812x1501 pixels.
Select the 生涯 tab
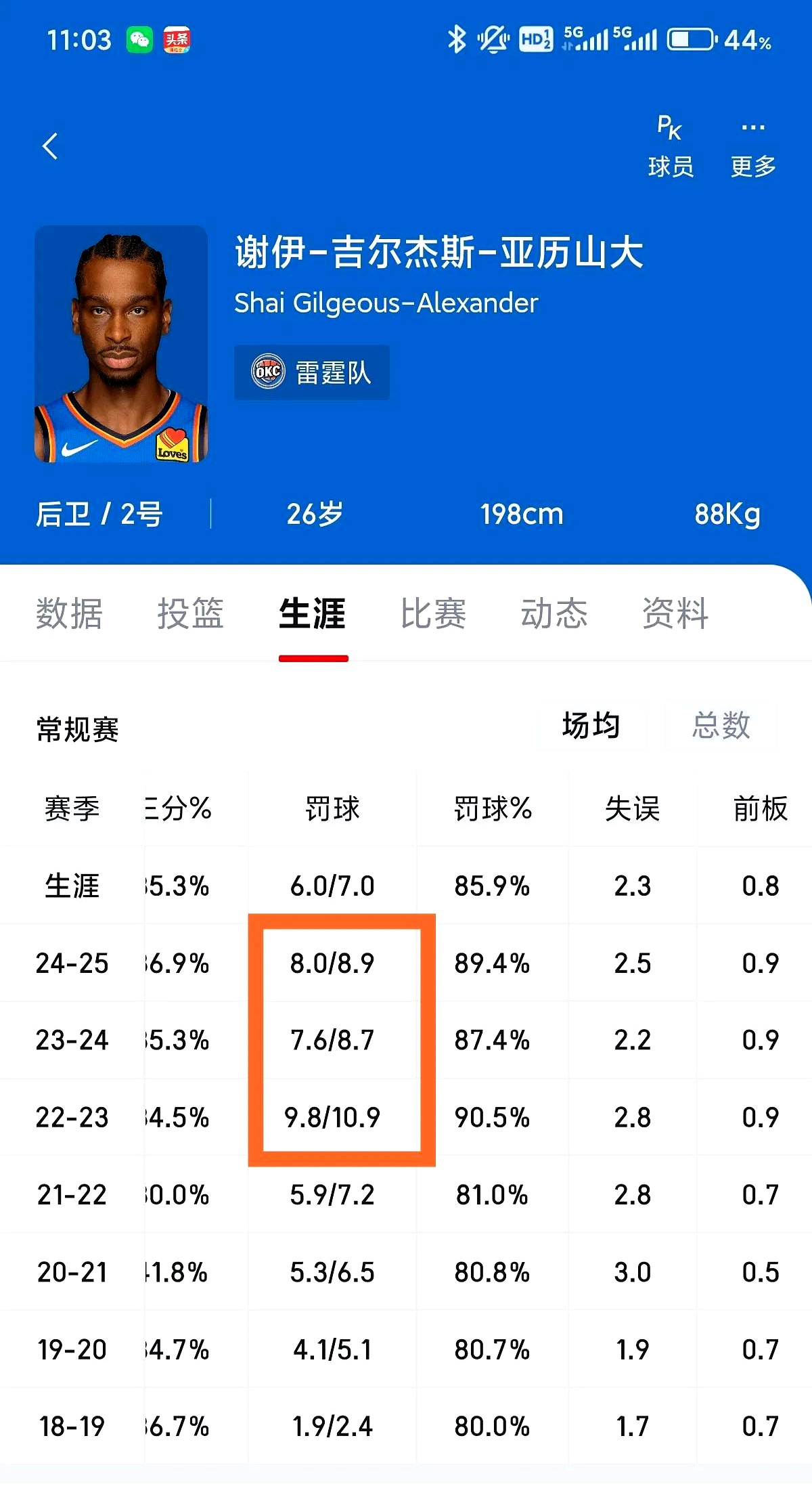click(313, 613)
